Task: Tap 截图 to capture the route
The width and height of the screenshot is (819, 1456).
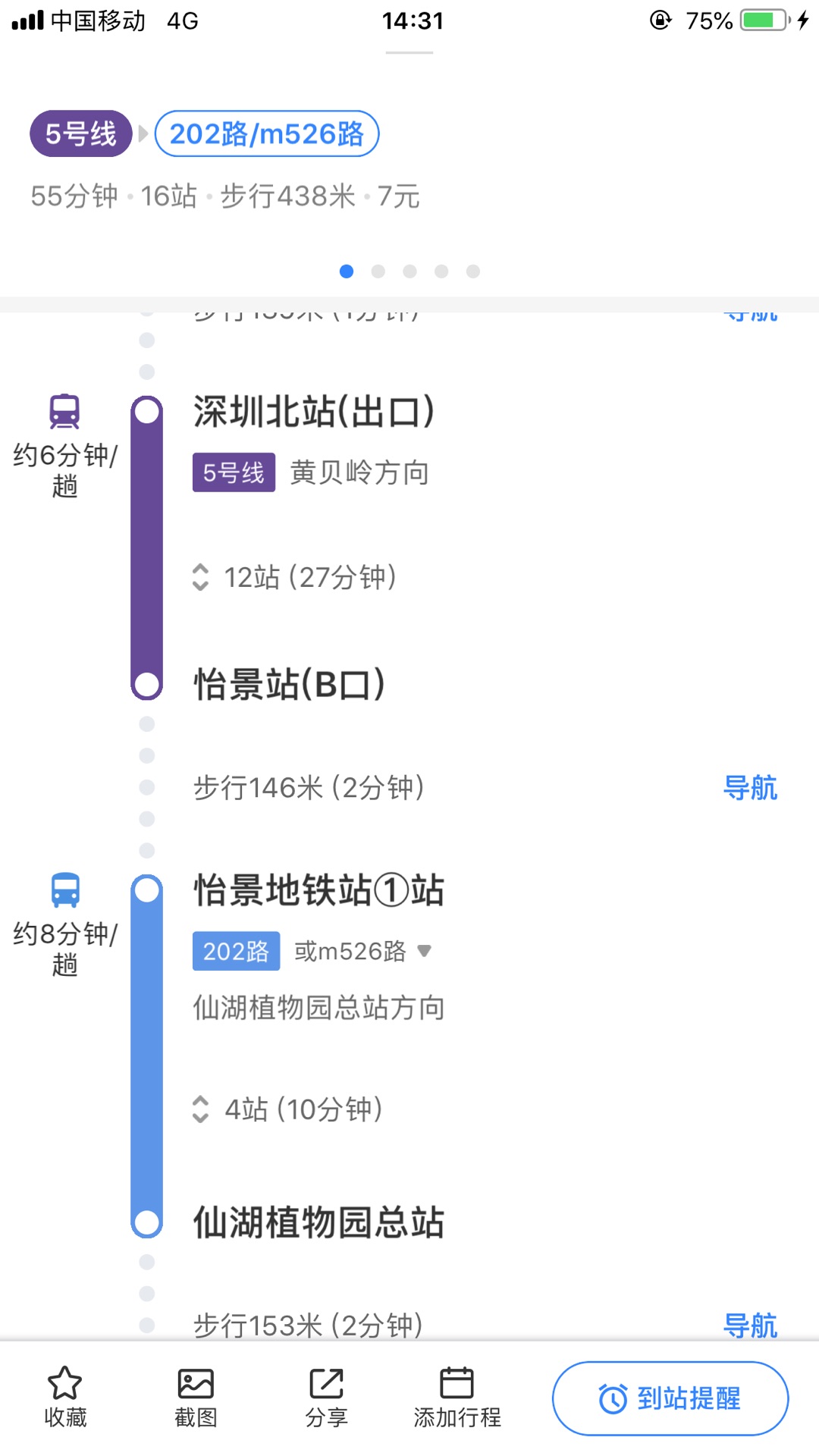Action: coord(196,1397)
